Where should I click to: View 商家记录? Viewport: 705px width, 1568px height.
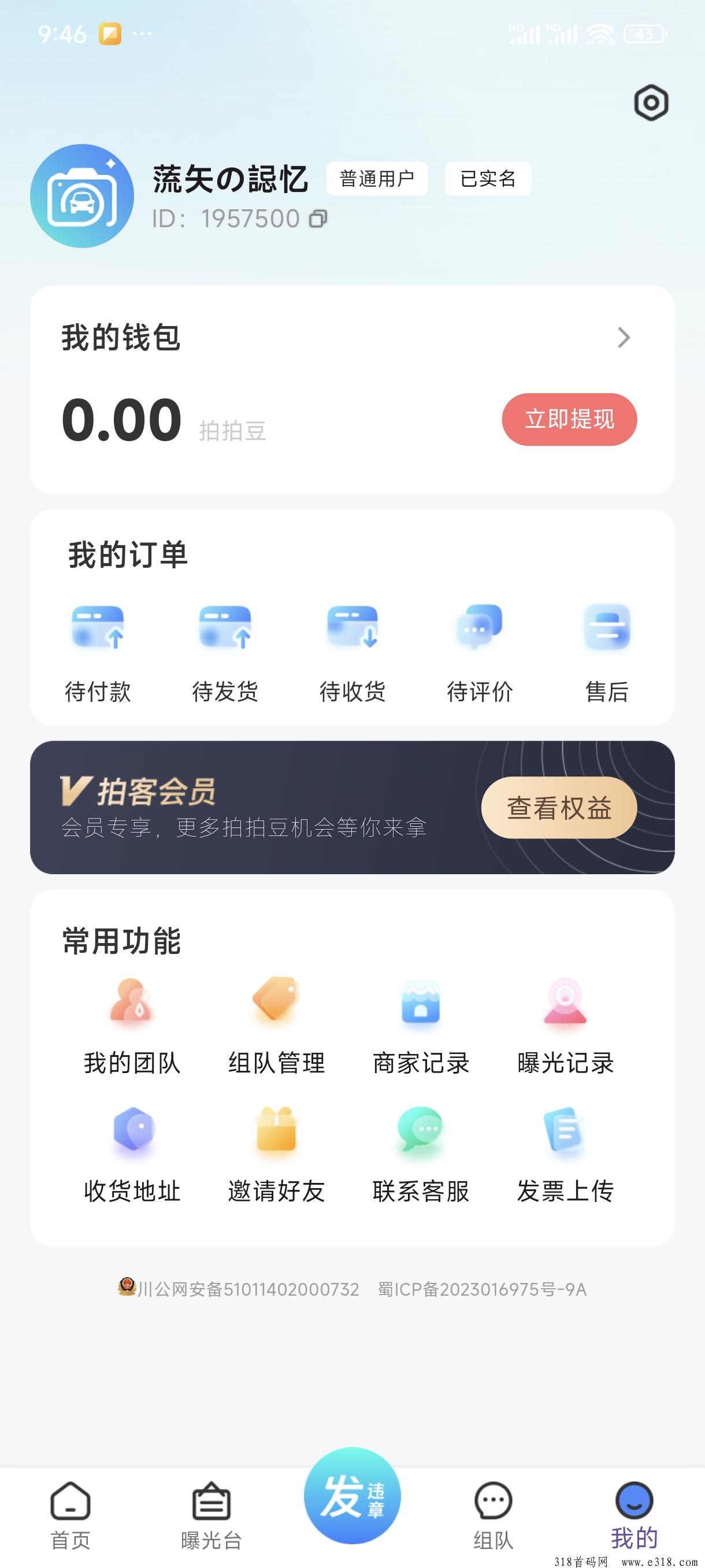(x=421, y=1027)
